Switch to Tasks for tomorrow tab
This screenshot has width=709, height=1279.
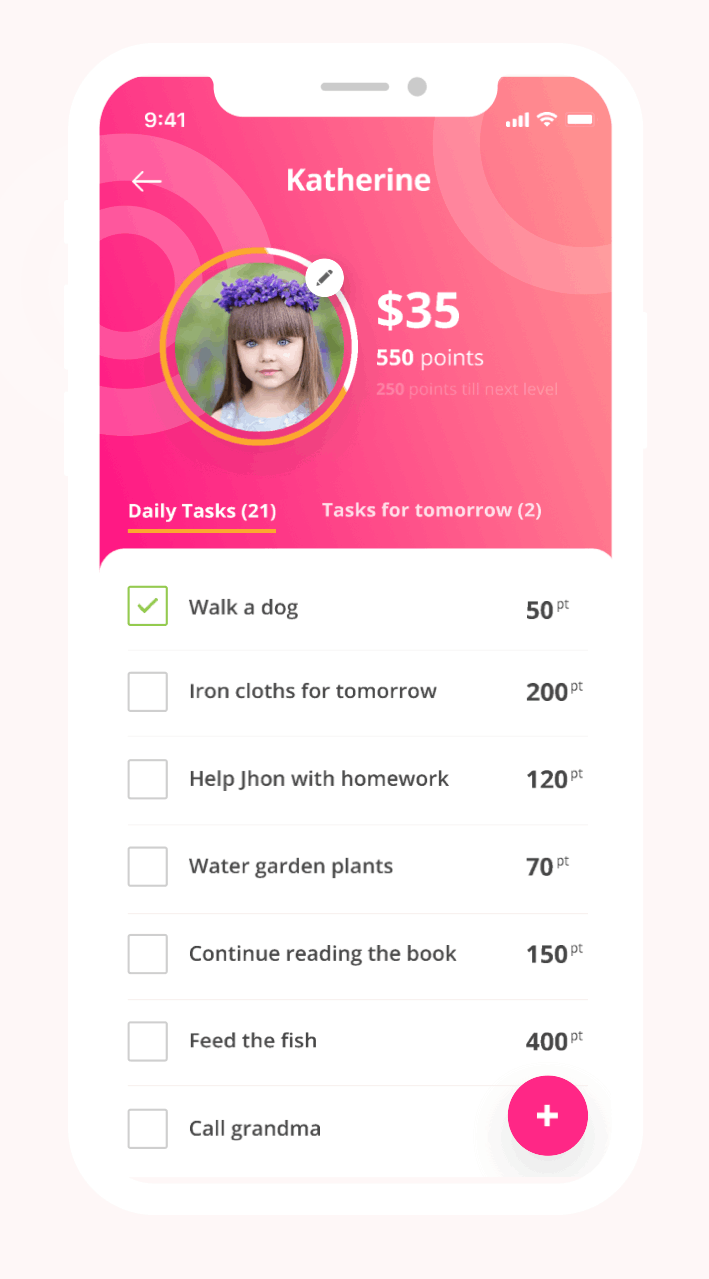pos(431,510)
